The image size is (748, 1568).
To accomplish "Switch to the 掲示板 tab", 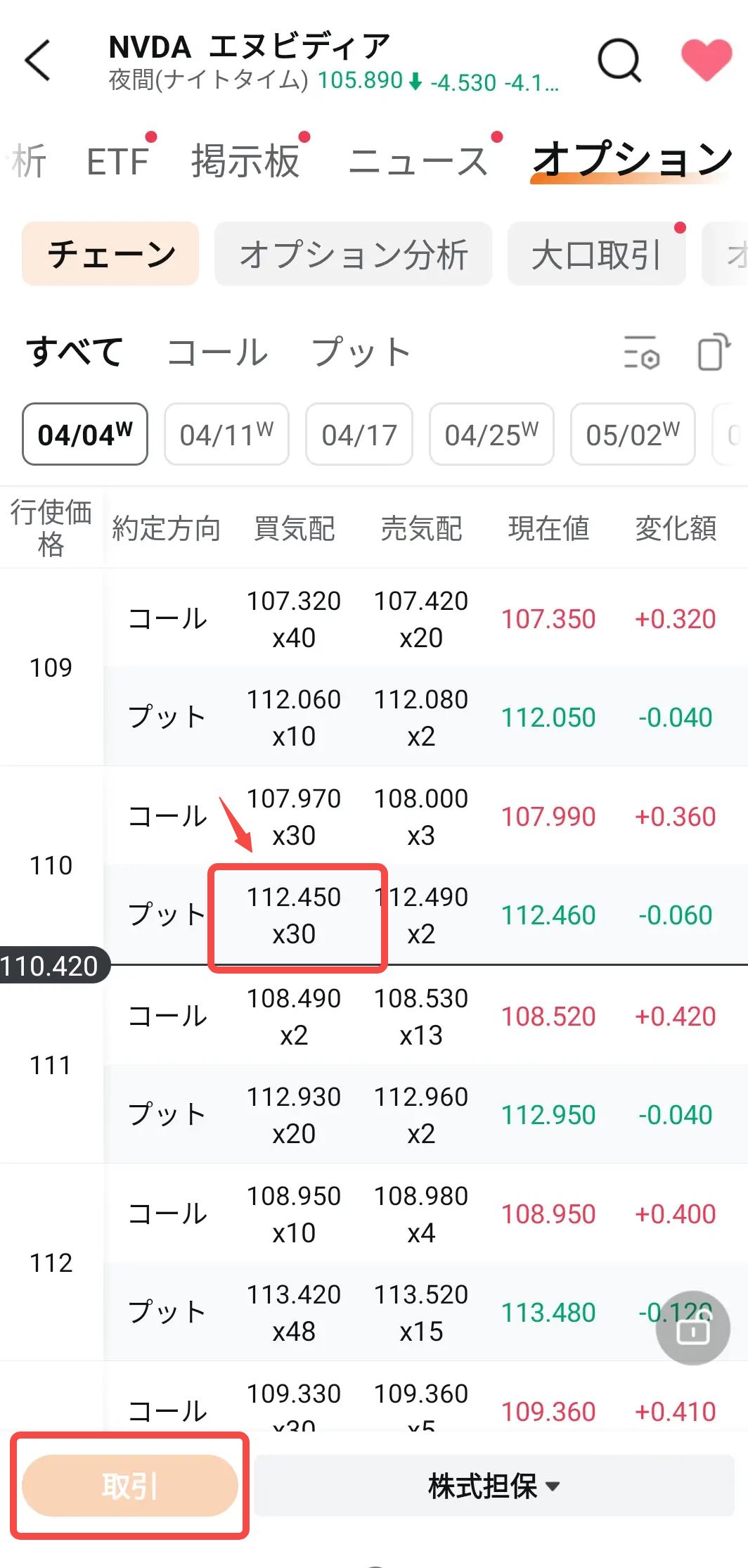I will click(245, 161).
